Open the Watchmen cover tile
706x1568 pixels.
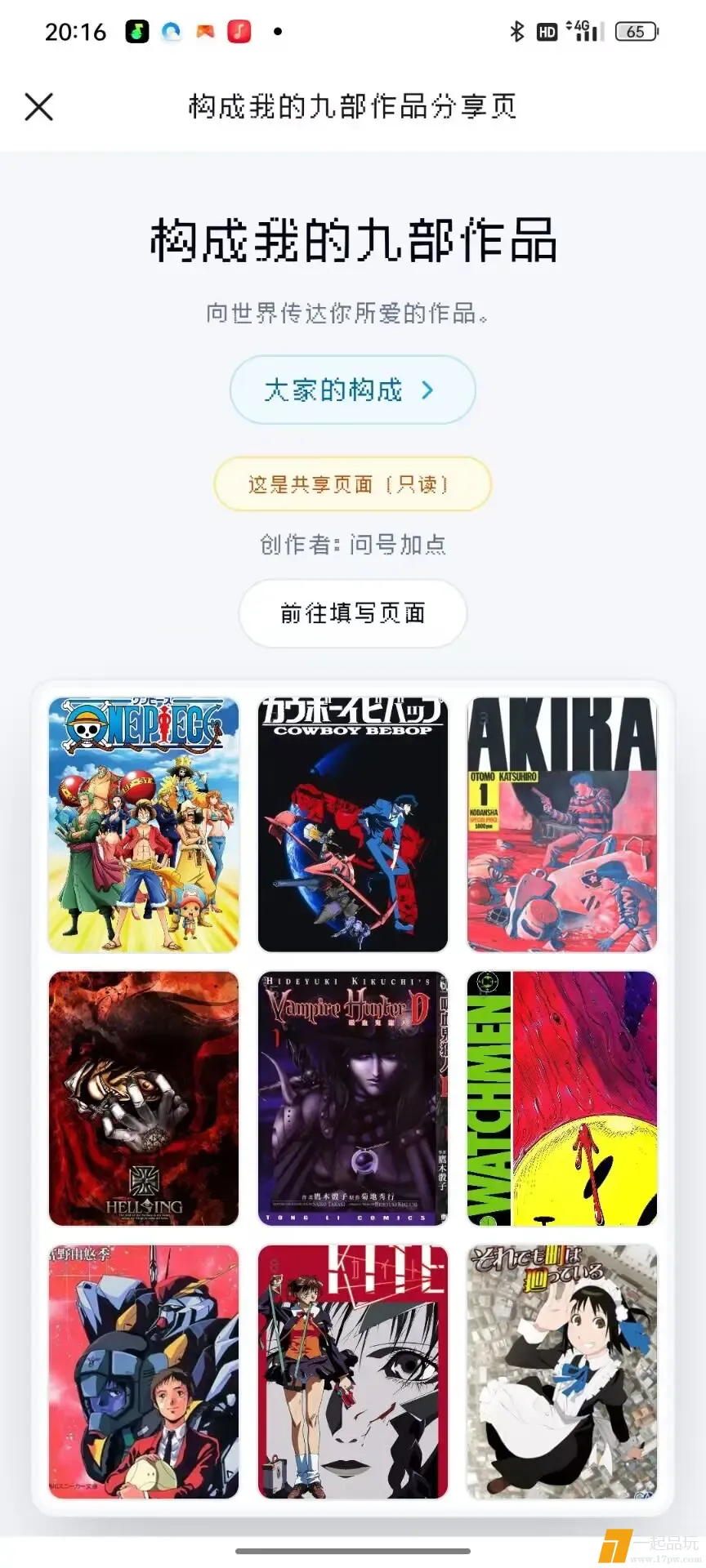(x=562, y=1098)
